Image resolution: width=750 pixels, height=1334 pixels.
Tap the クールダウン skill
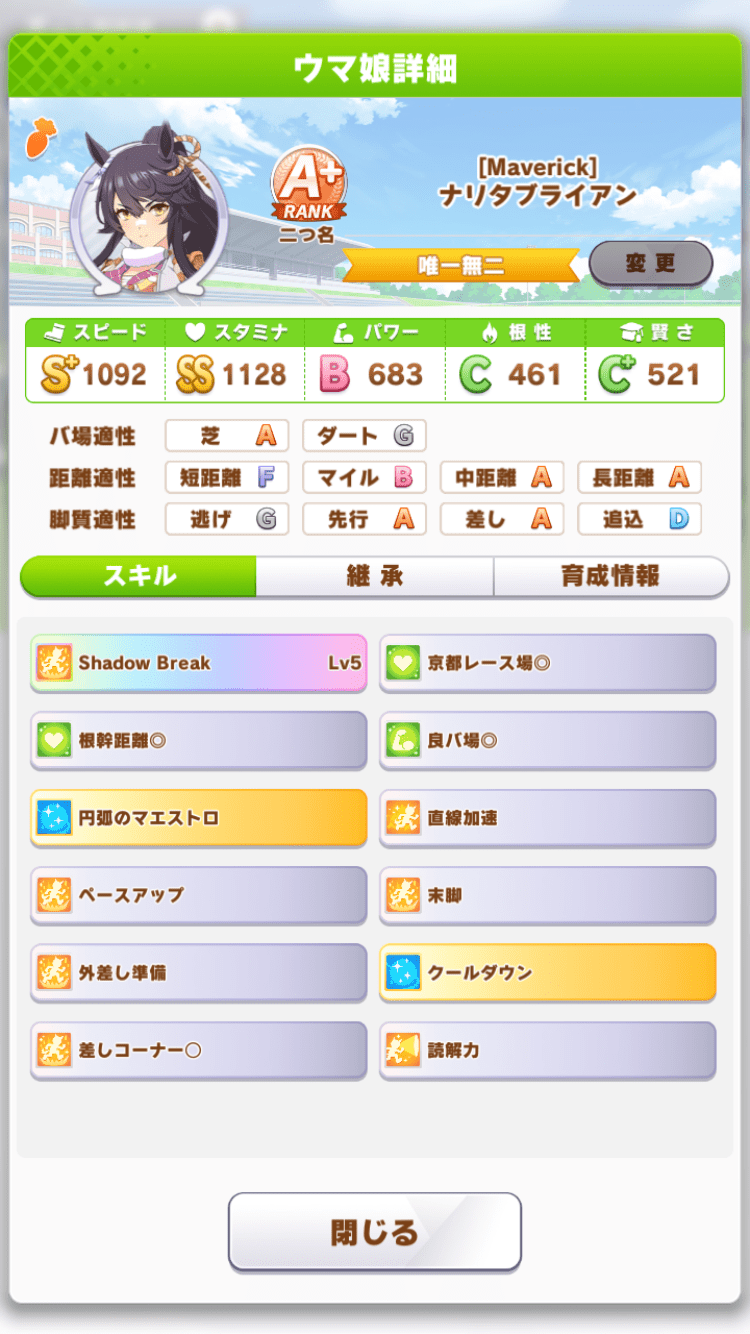(x=547, y=972)
